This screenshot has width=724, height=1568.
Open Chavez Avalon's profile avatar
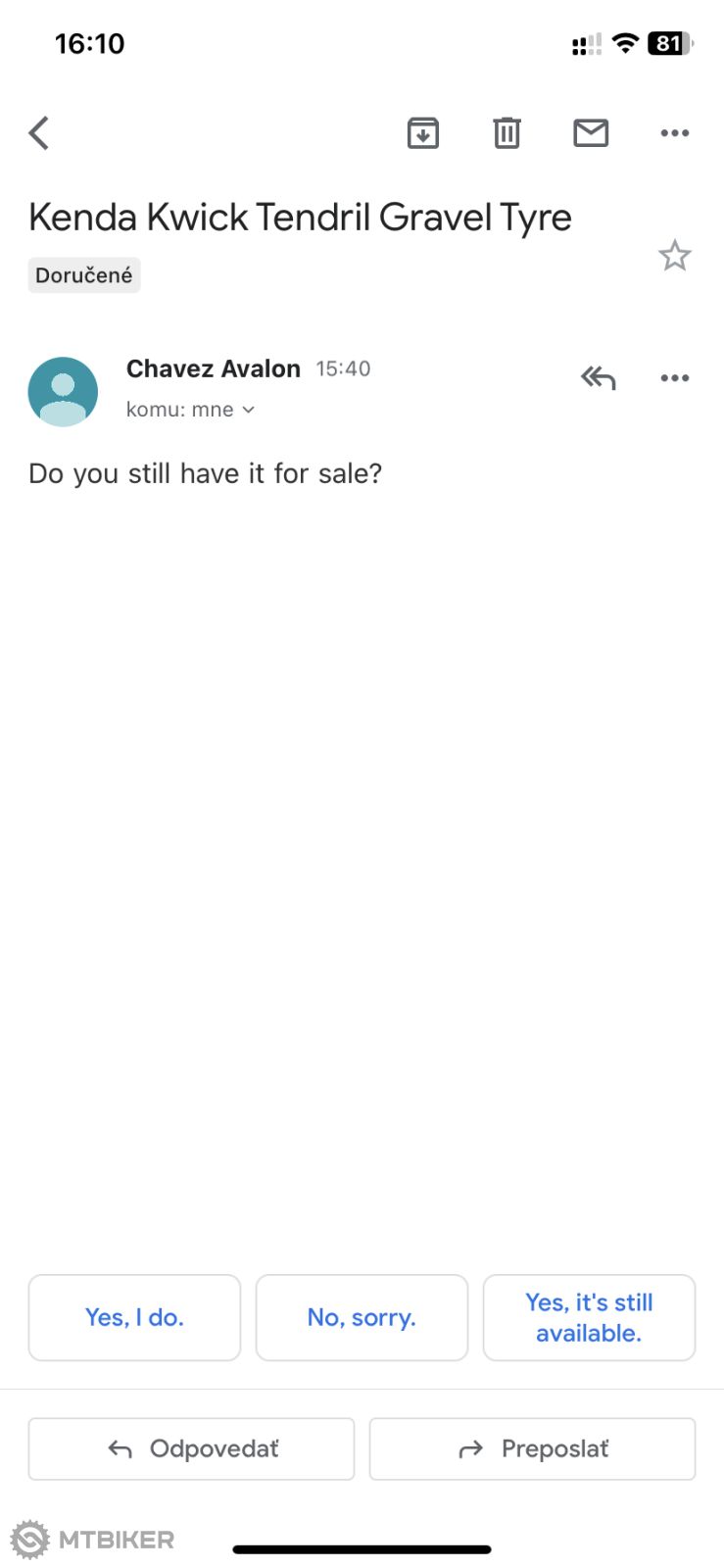click(x=63, y=391)
